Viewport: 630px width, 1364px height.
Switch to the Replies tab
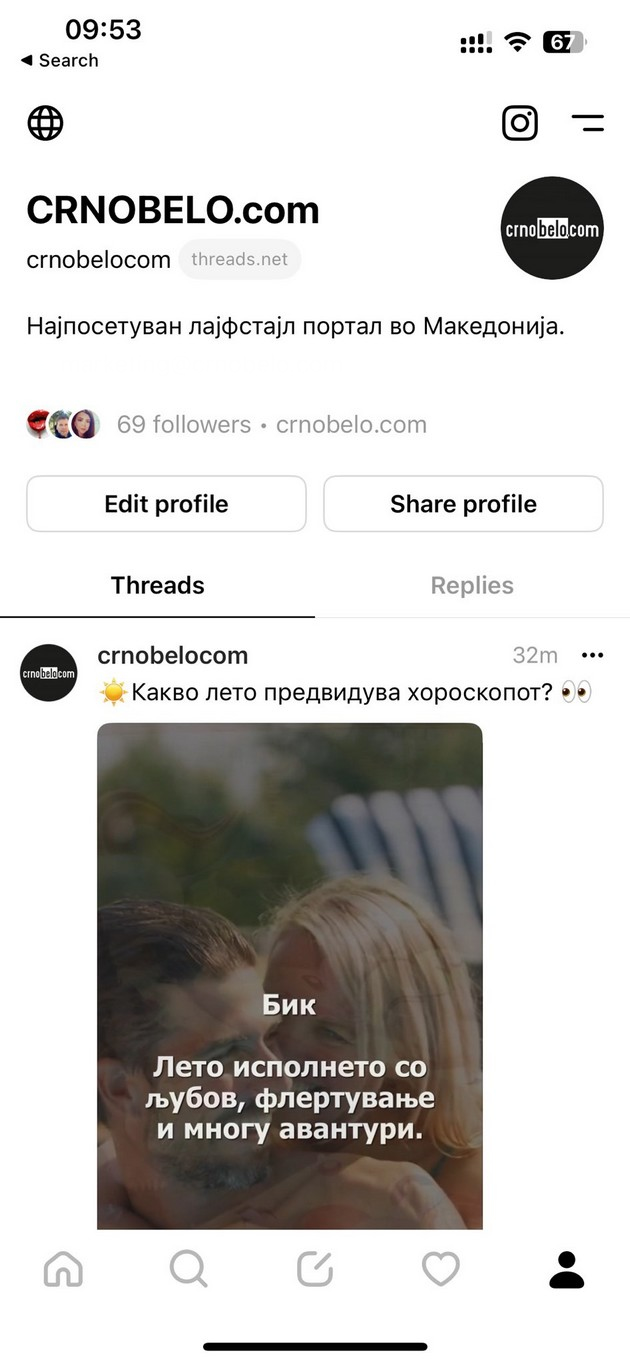point(472,586)
